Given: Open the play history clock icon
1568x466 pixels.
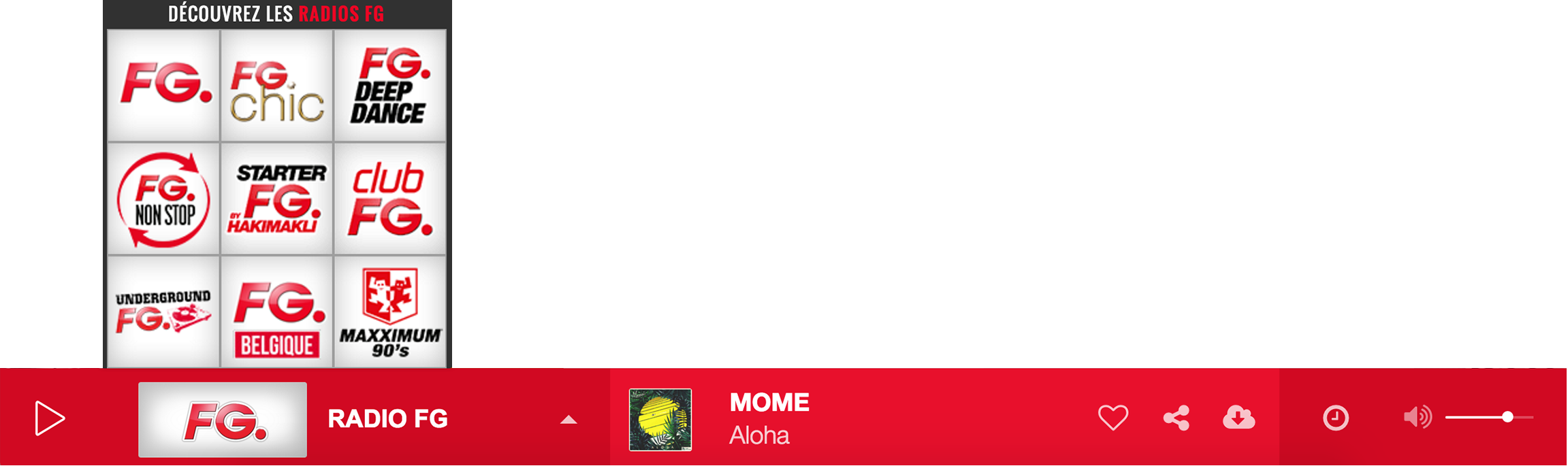Looking at the screenshot, I should [1335, 418].
